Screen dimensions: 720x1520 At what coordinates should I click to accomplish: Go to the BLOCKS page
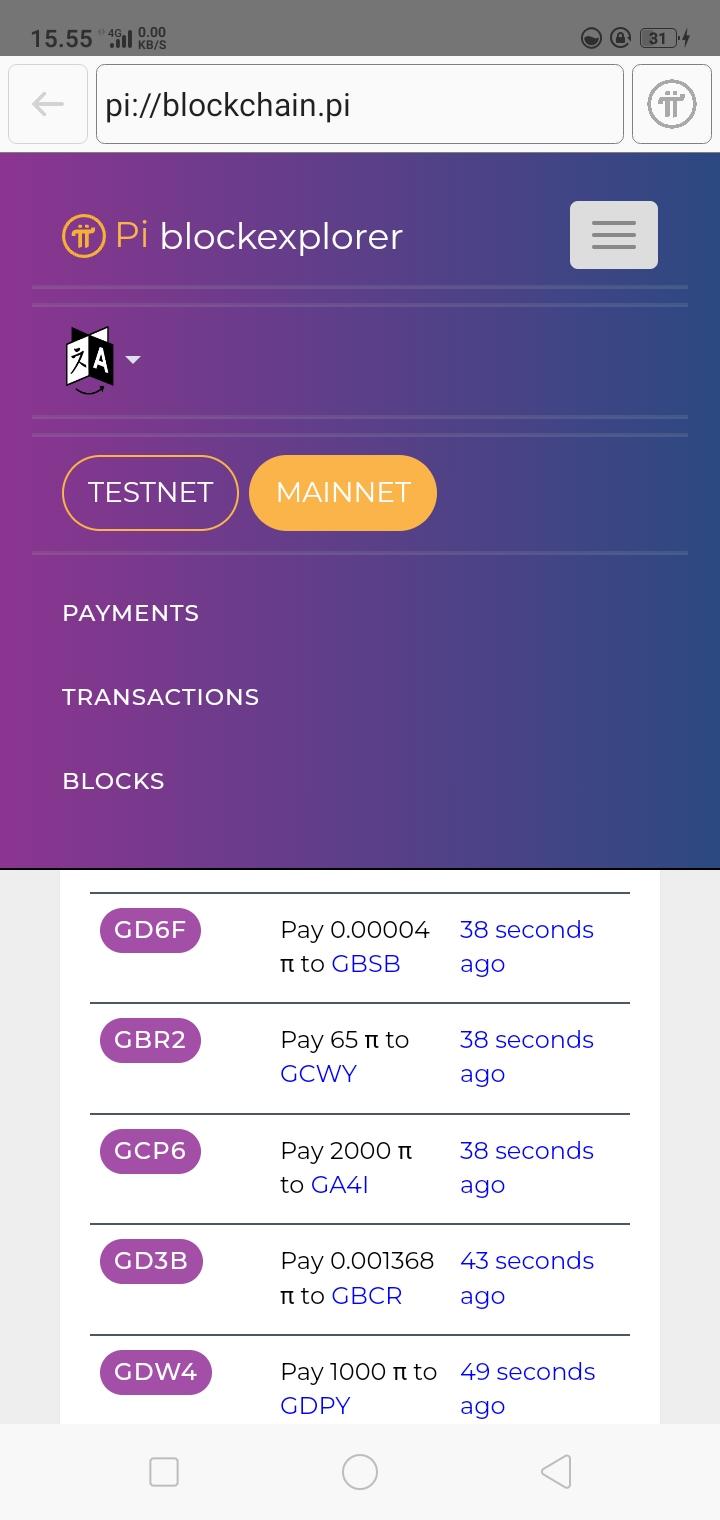113,781
